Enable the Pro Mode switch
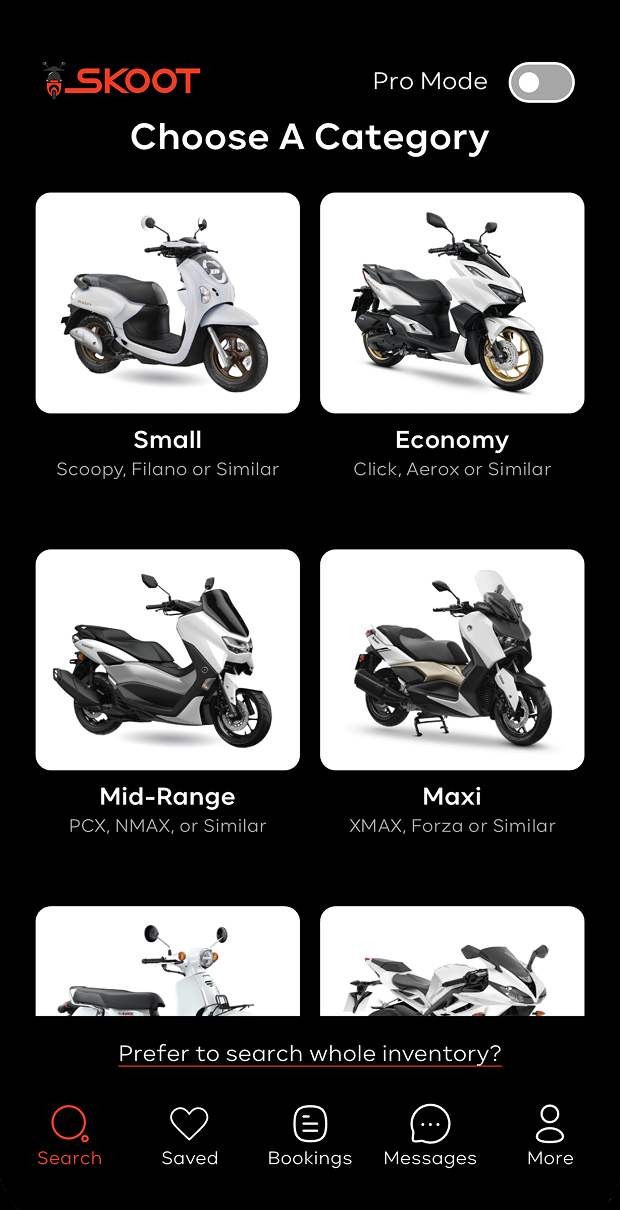Screen dimensions: 620x1210 click(541, 82)
